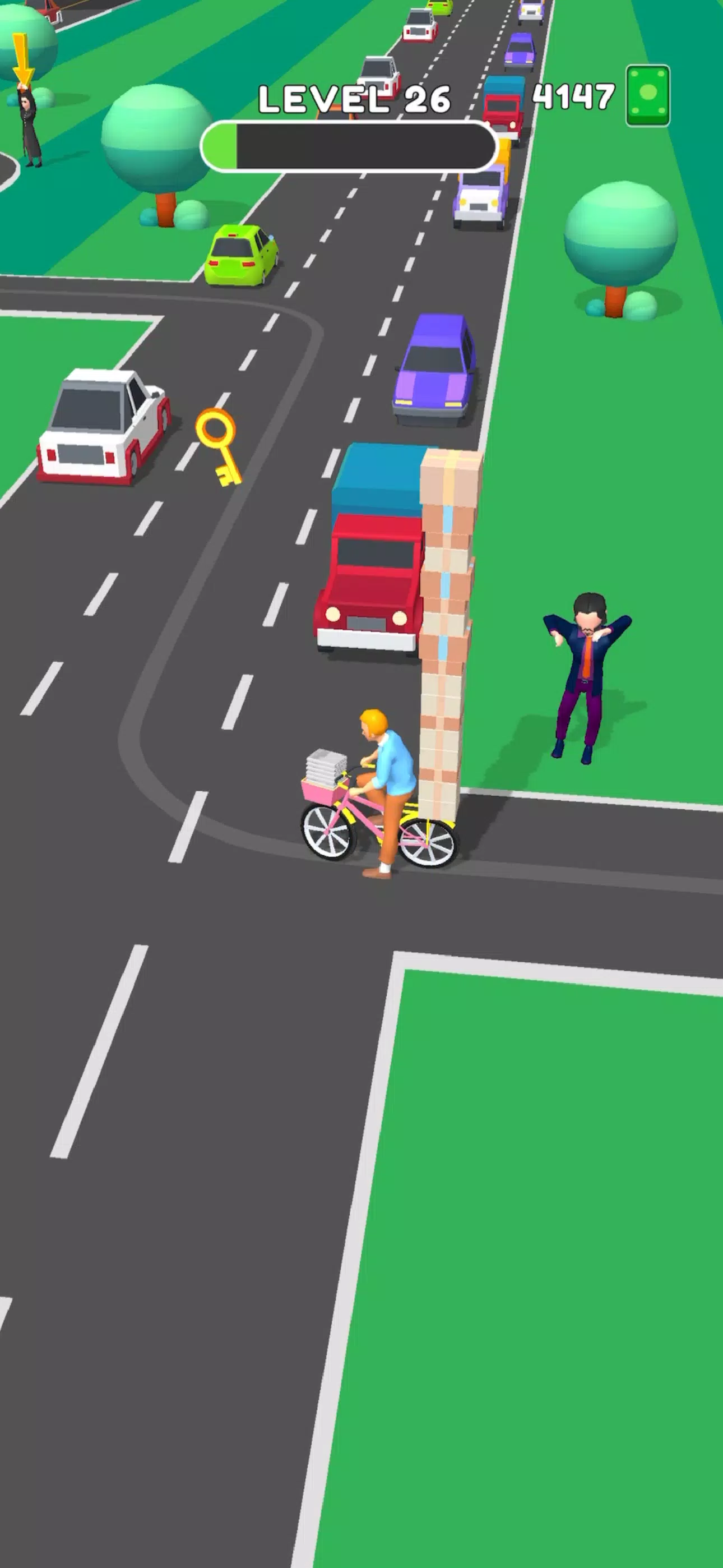Image resolution: width=723 pixels, height=1568 pixels.
Task: Tap the green money icon
Action: click(647, 95)
